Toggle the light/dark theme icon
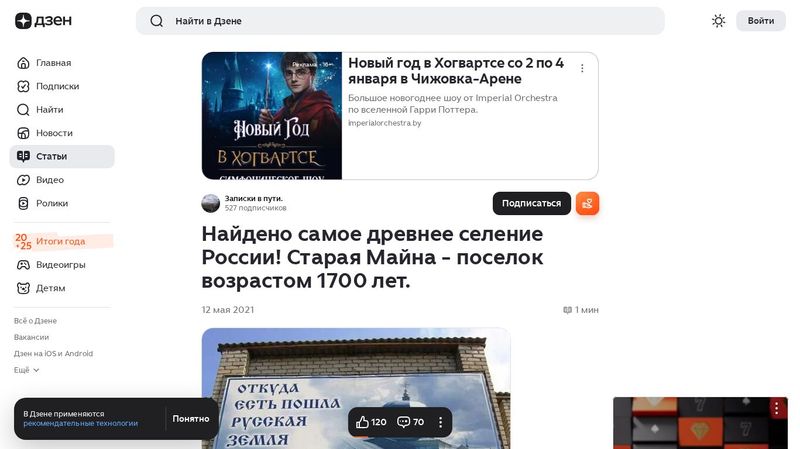The height and width of the screenshot is (449, 800). 718,21
